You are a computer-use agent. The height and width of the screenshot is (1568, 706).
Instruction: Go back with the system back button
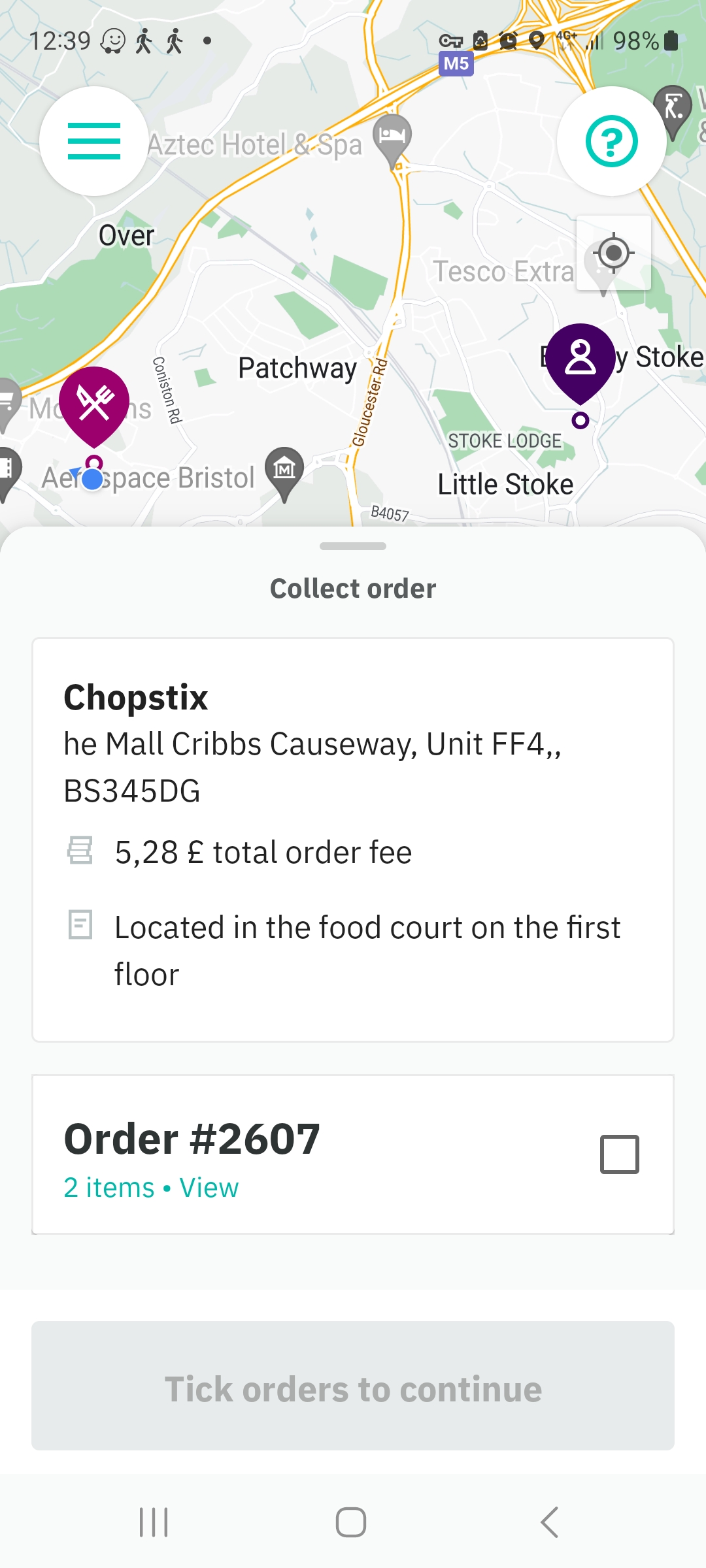tap(550, 1522)
